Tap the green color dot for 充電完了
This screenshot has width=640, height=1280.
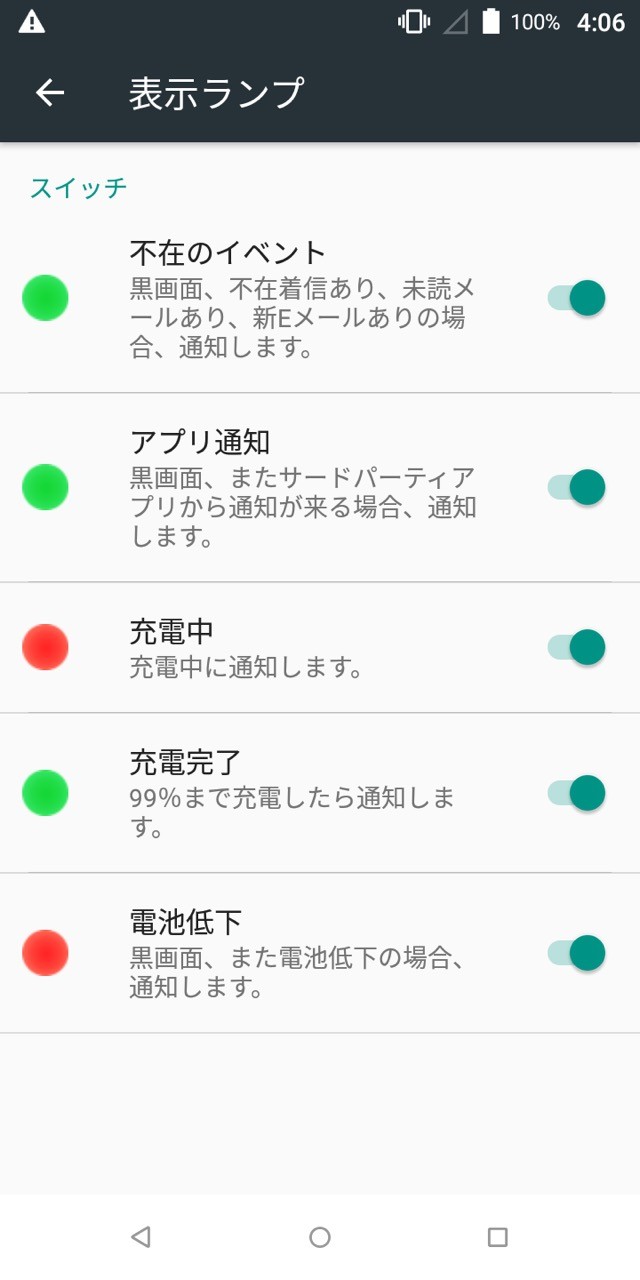click(45, 793)
